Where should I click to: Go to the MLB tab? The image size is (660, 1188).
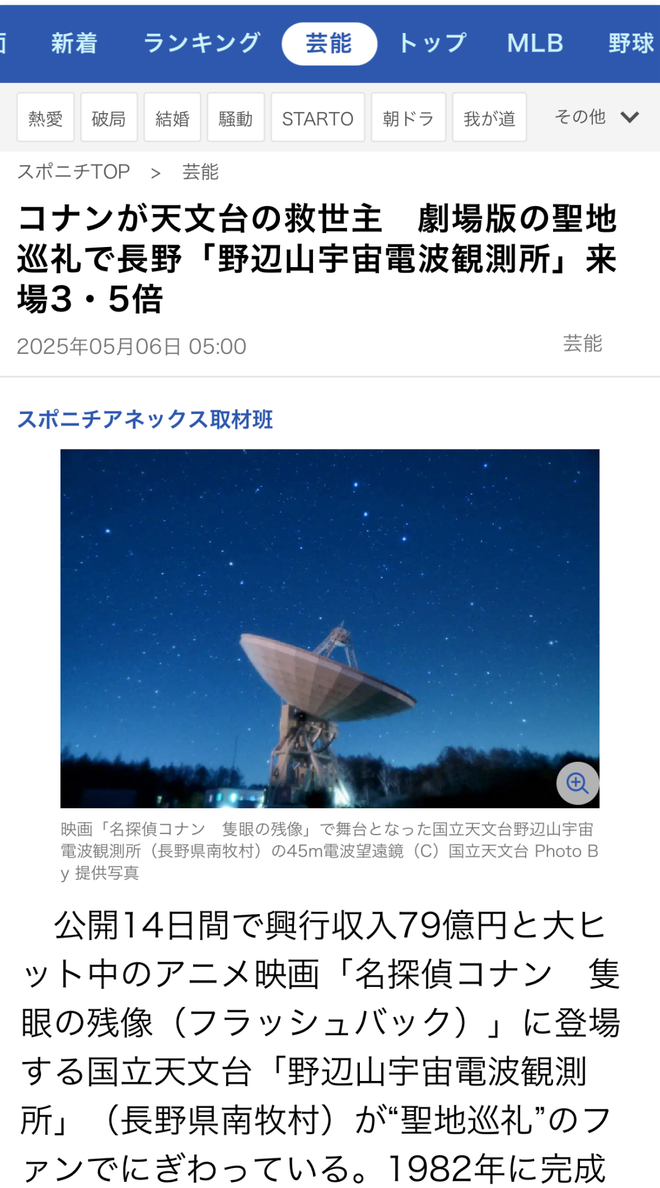(535, 43)
